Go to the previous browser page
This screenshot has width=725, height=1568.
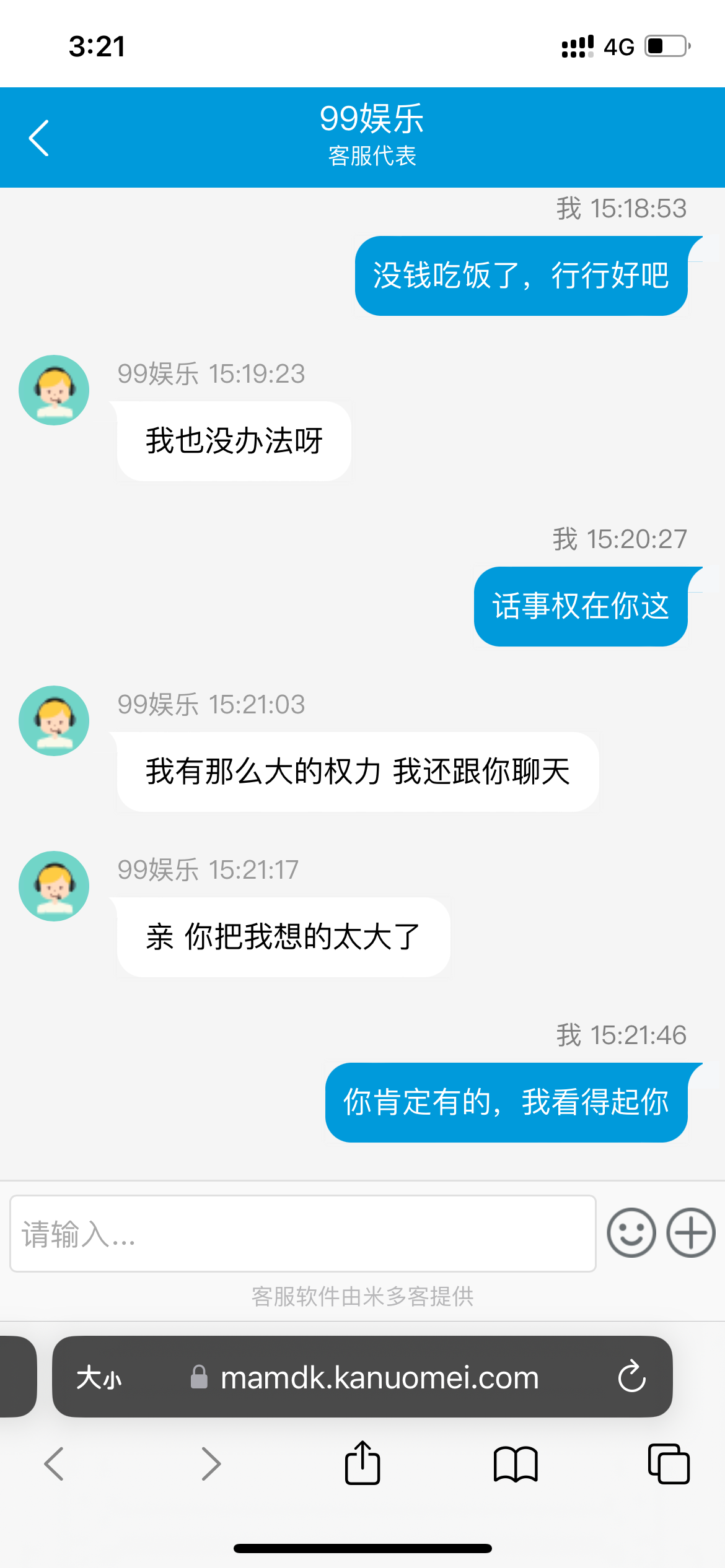[54, 1464]
